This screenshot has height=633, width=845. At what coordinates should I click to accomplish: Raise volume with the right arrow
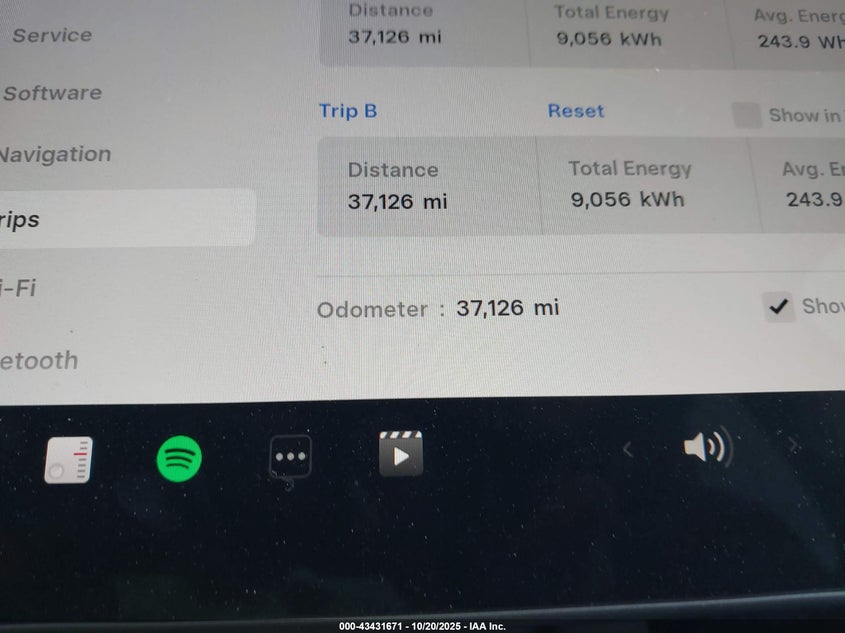click(x=792, y=446)
